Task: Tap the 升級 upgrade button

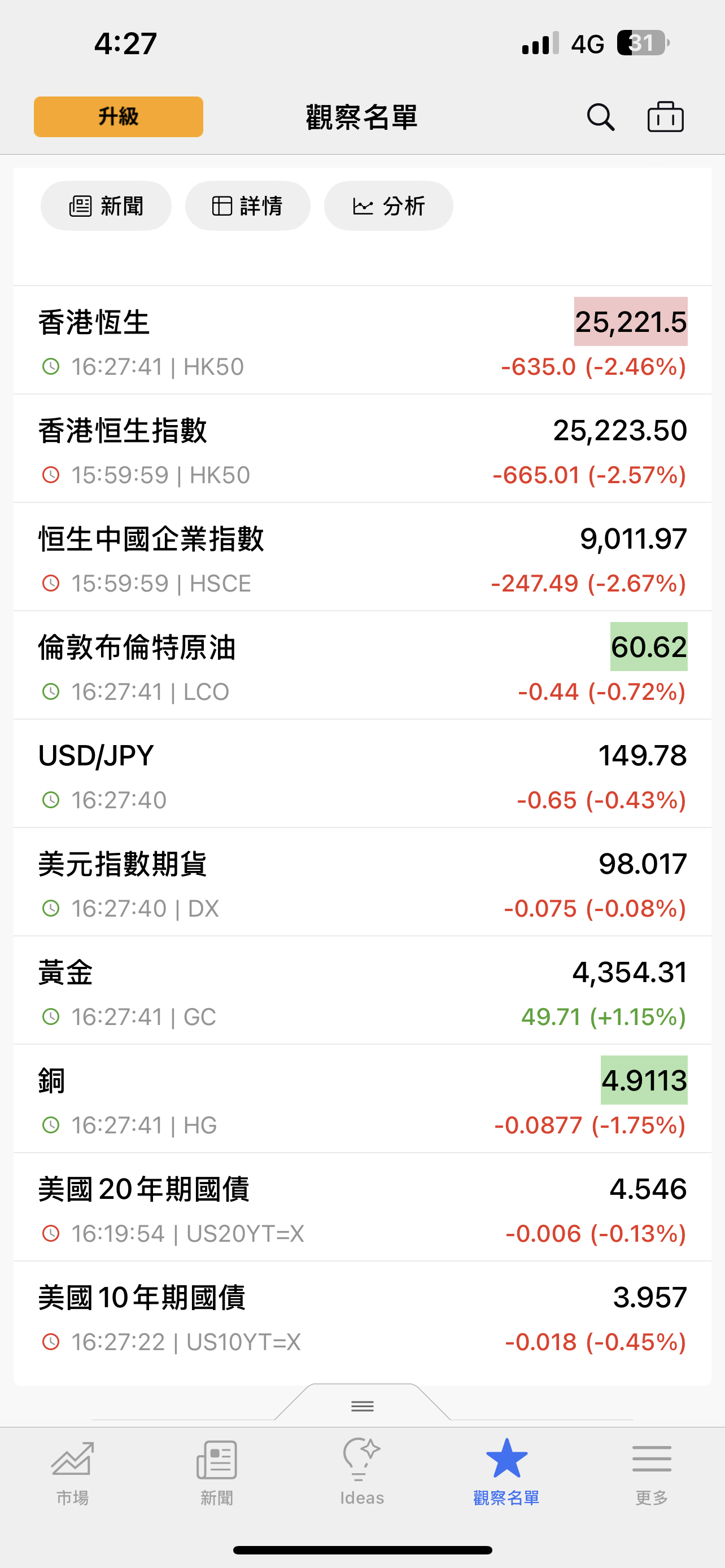Action: click(118, 116)
